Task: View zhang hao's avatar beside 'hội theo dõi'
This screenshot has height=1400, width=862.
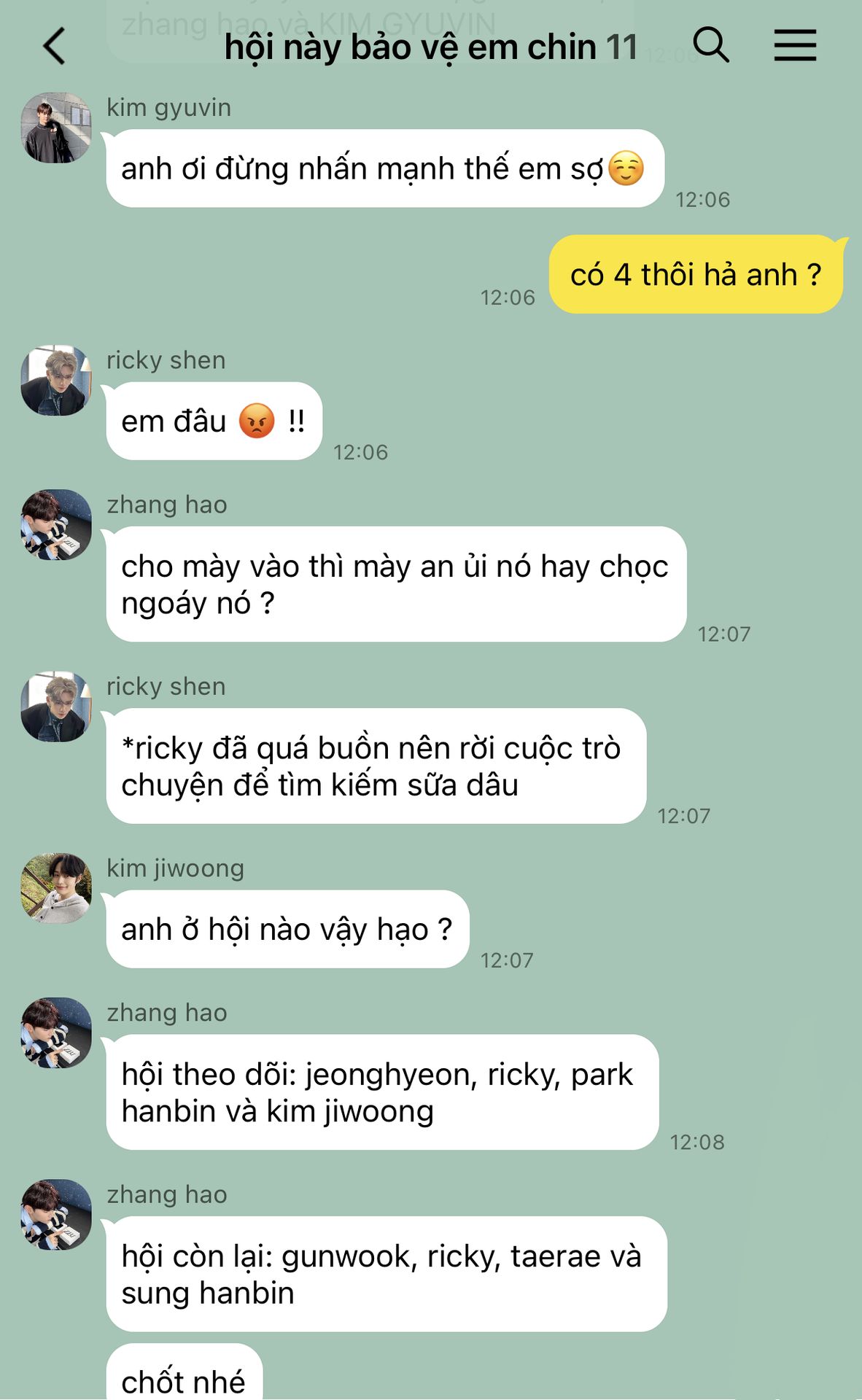Action: (56, 1032)
